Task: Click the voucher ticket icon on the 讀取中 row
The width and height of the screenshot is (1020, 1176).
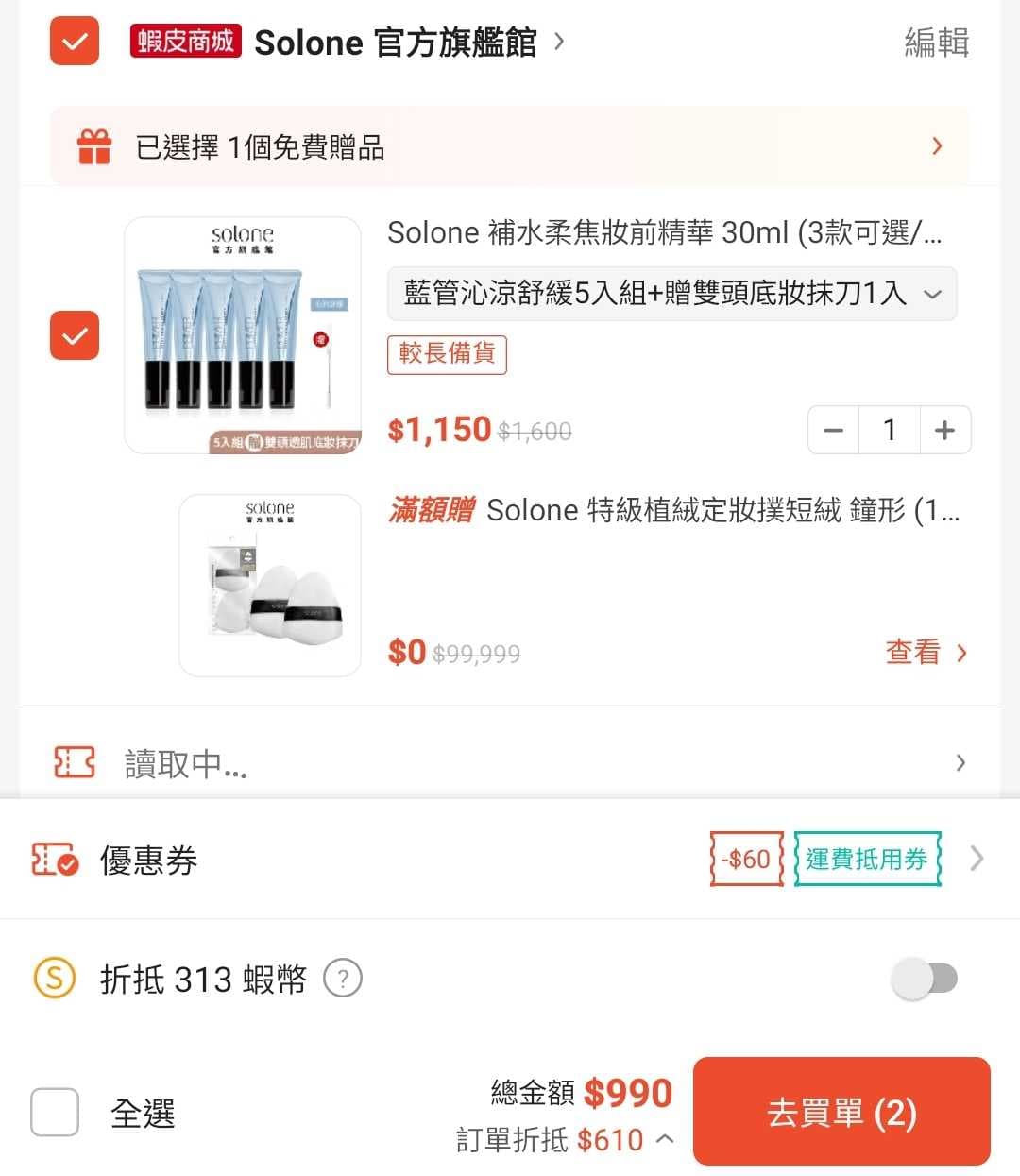Action: (x=74, y=761)
